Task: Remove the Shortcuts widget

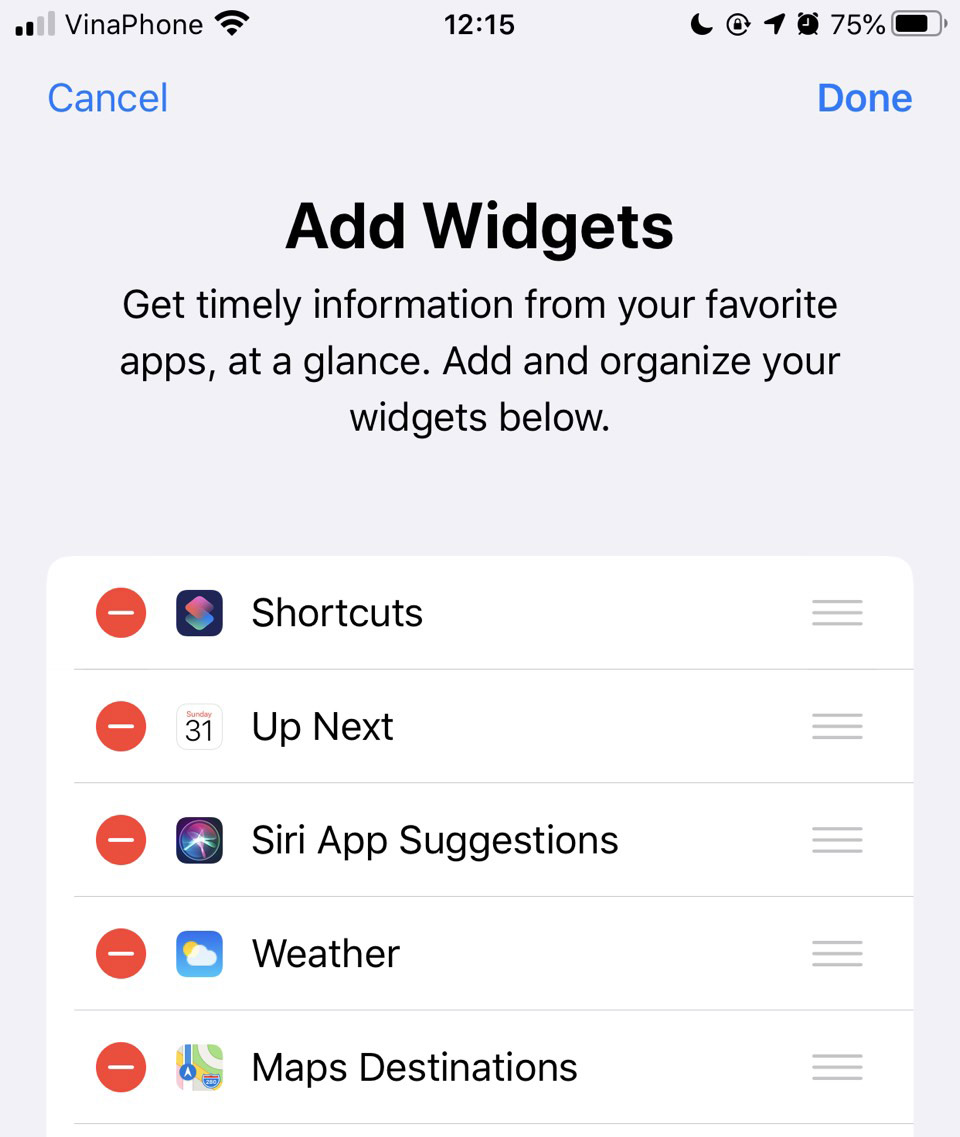Action: tap(121, 613)
